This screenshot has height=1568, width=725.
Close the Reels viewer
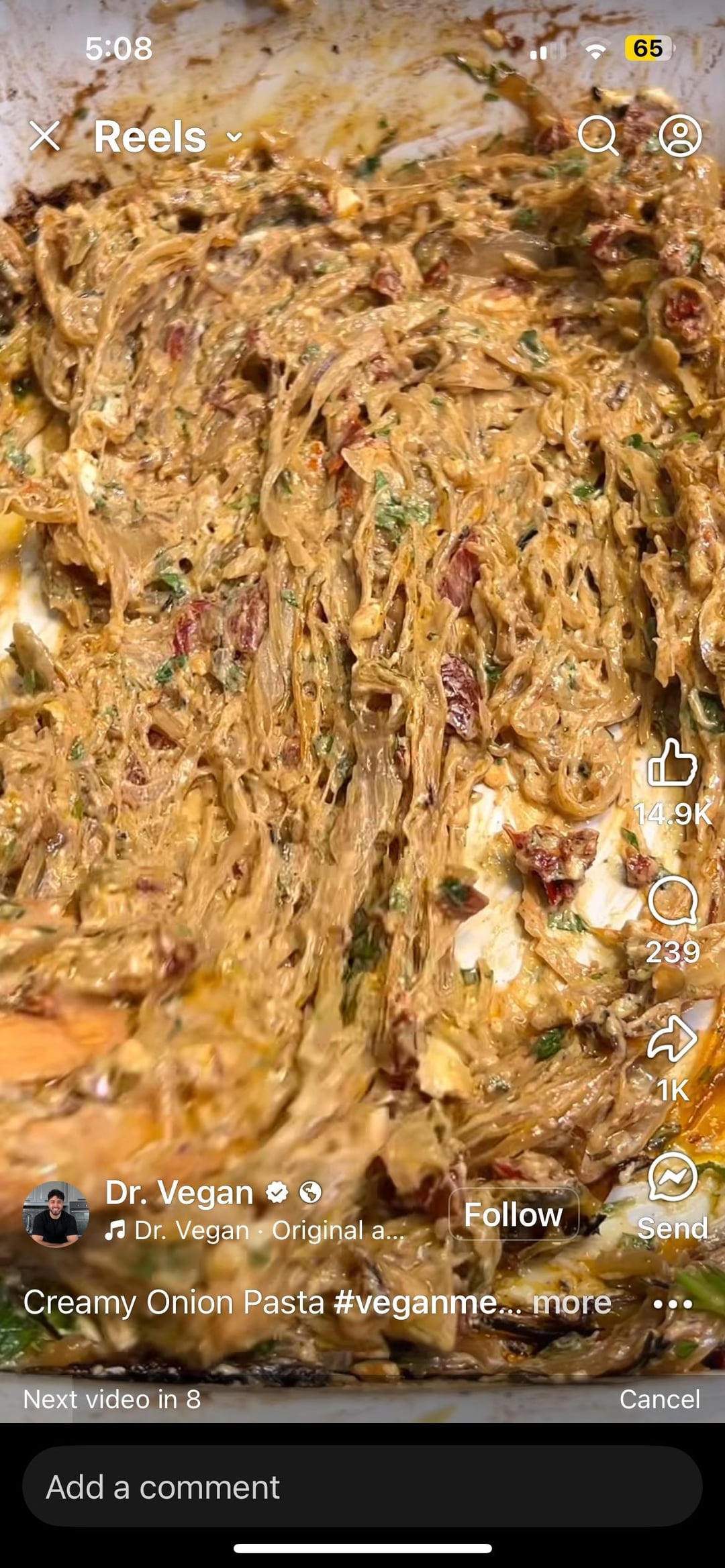pyautogui.click(x=45, y=136)
